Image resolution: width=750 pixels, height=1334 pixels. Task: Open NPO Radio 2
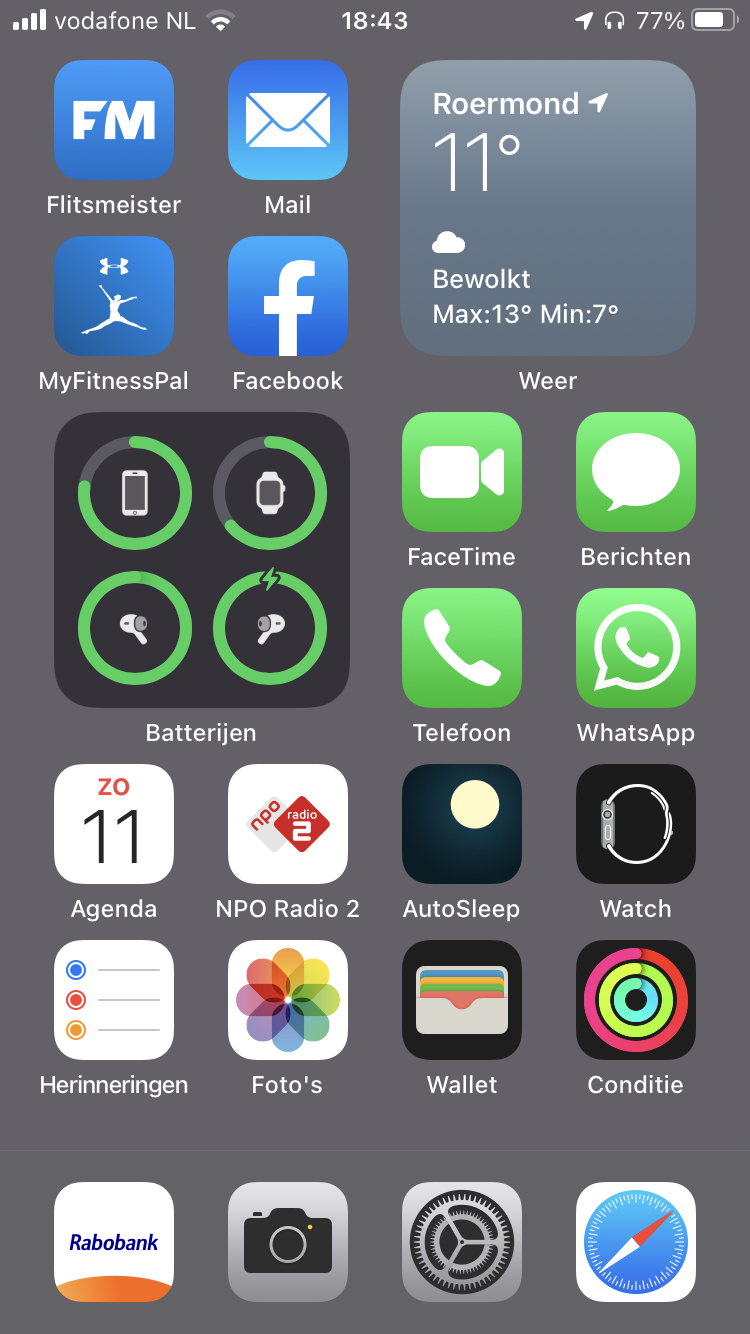tap(288, 824)
